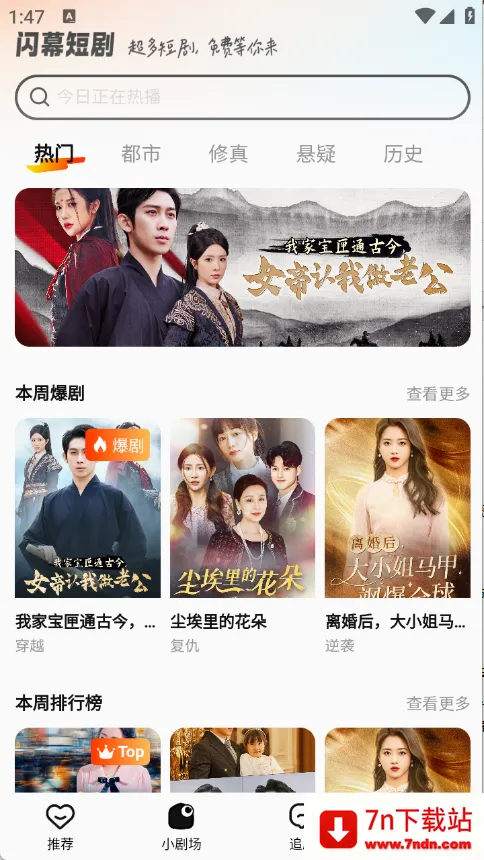Open the 悬疑 category tab
This screenshot has height=860, width=484.
tap(316, 154)
